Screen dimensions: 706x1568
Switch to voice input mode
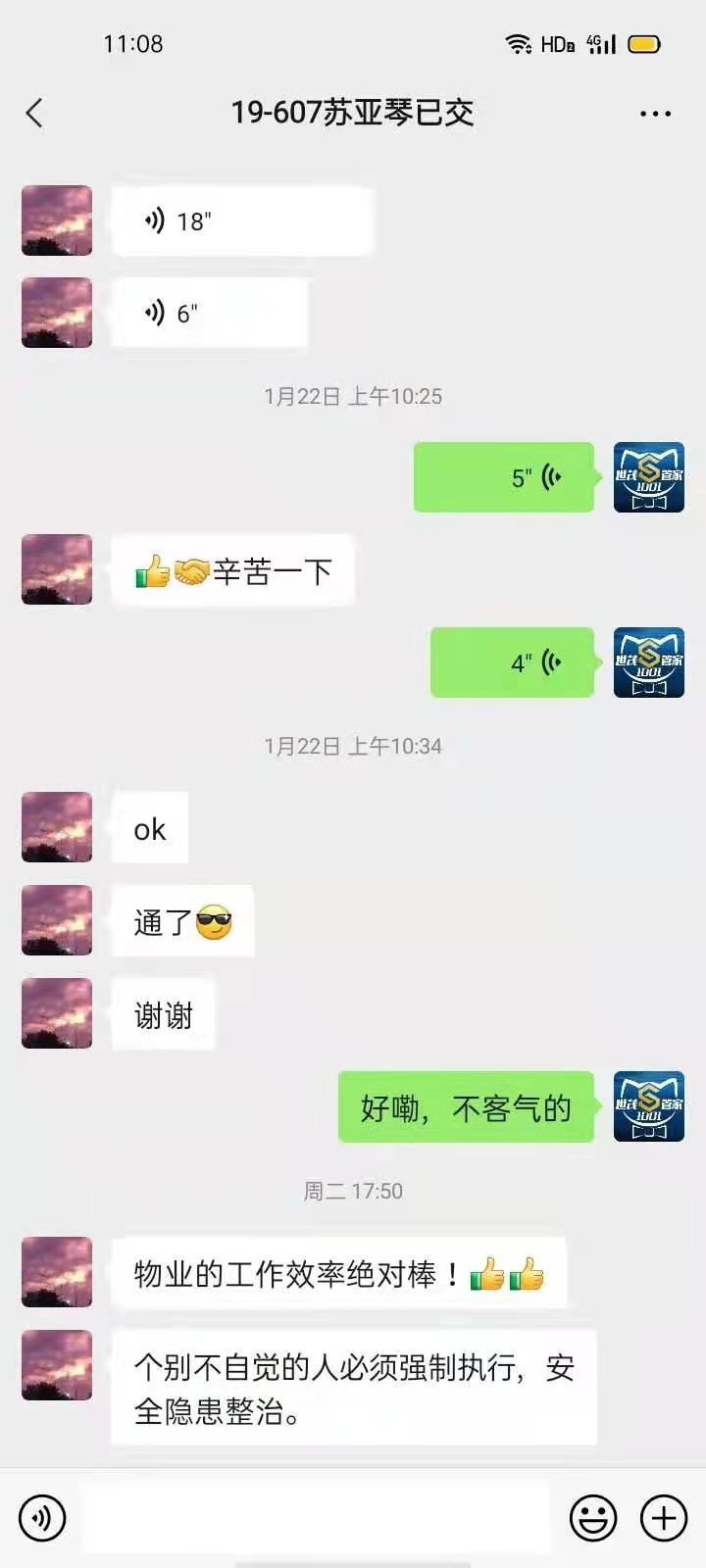42,1518
